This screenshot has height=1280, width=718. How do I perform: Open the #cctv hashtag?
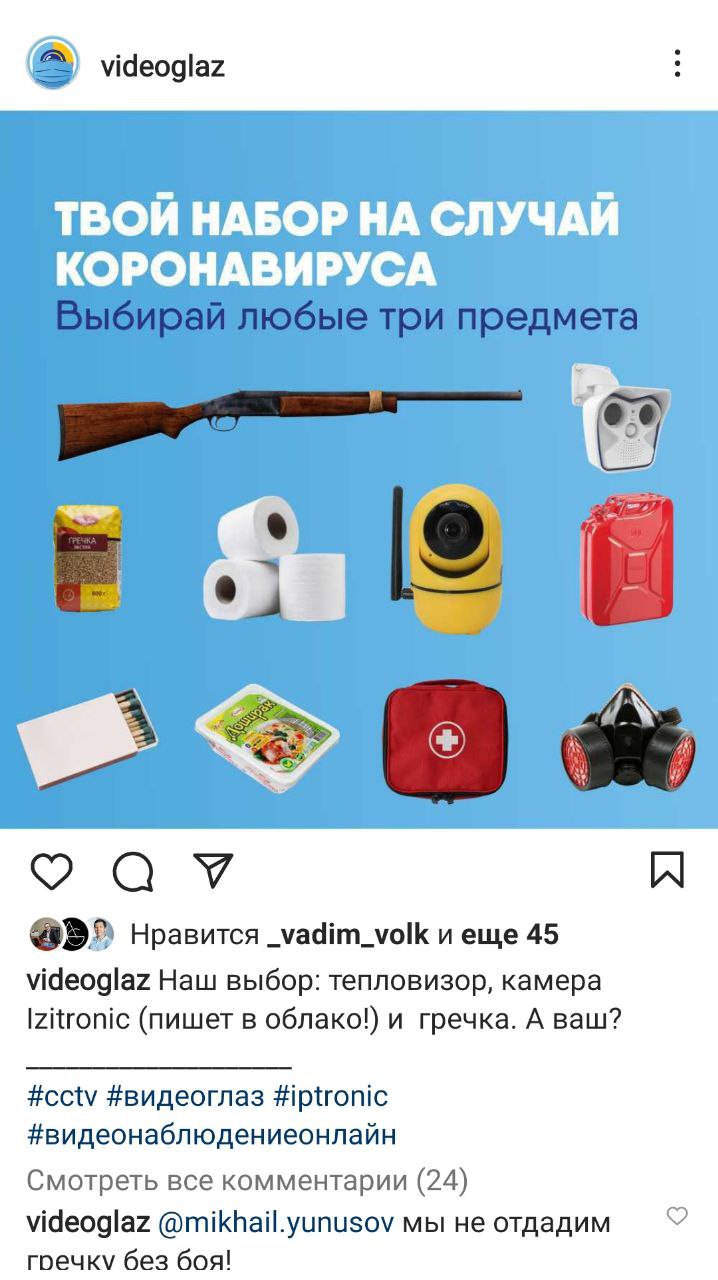(62, 1095)
